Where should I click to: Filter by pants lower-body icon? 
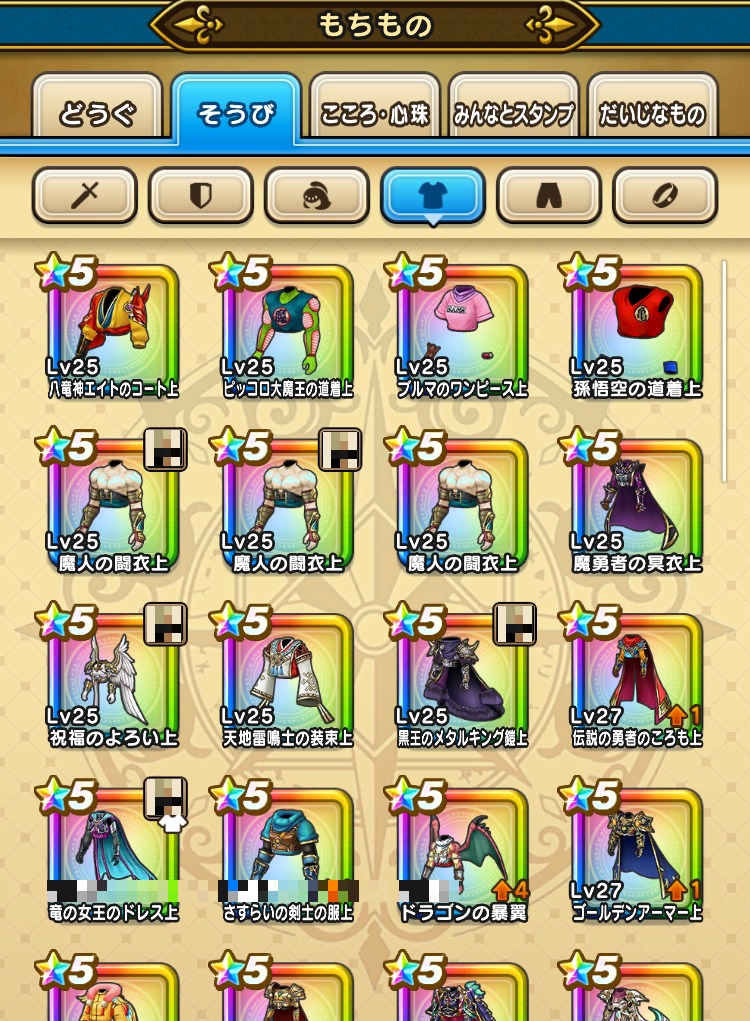pyautogui.click(x=548, y=195)
